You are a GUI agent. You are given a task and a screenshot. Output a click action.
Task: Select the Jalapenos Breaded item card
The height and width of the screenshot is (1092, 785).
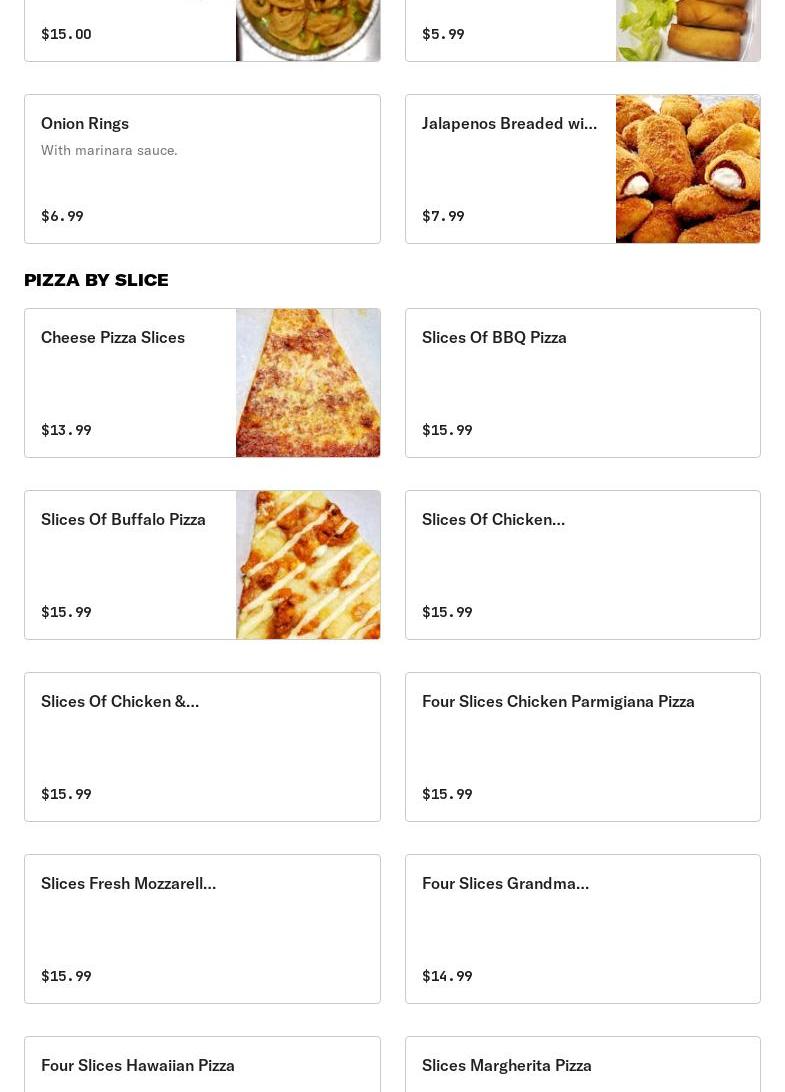click(x=582, y=169)
